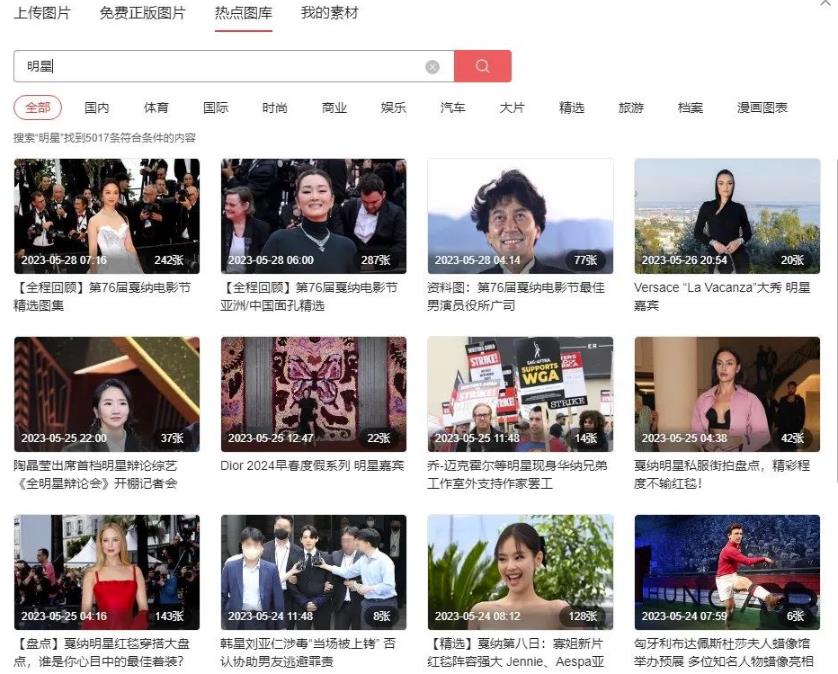Image resolution: width=838 pixels, height=674 pixels.
Task: Open 戛纳明星私服街拍盘点 album
Action: pos(727,394)
